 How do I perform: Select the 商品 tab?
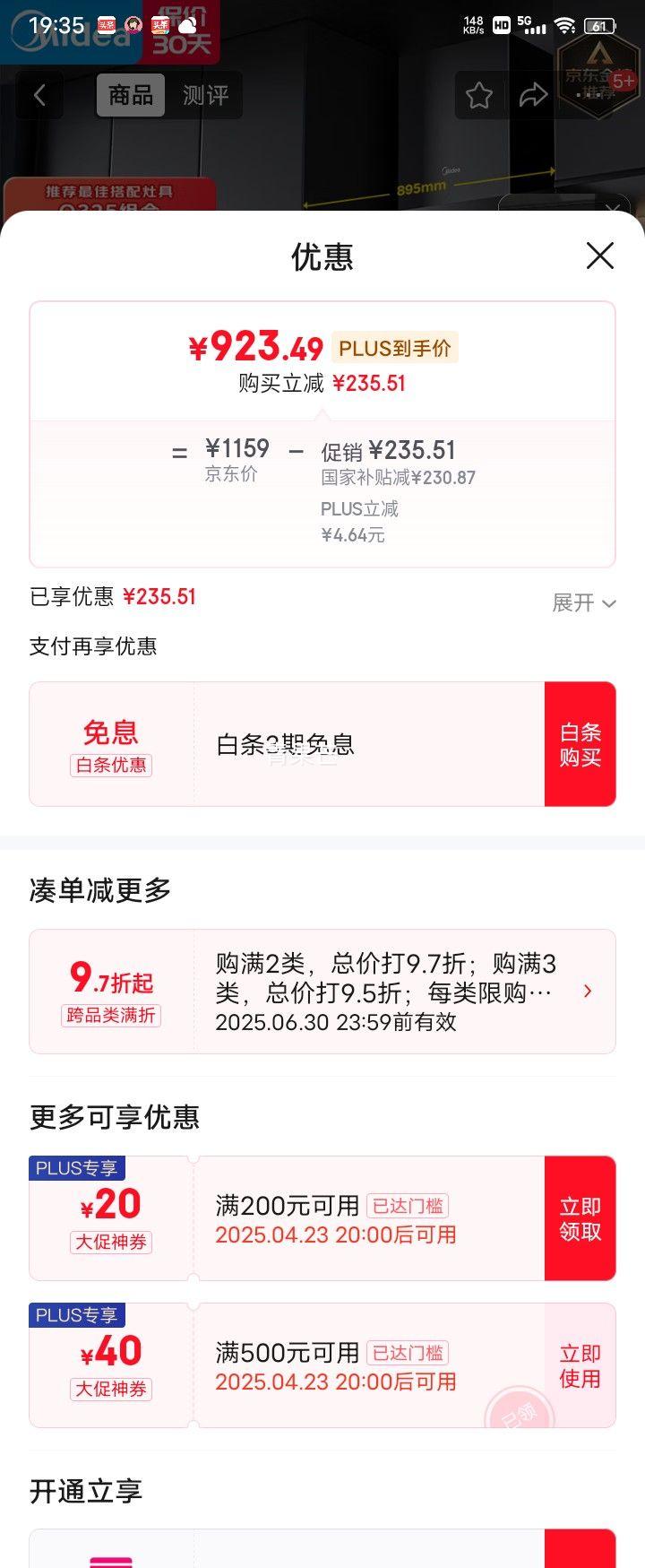(x=130, y=95)
